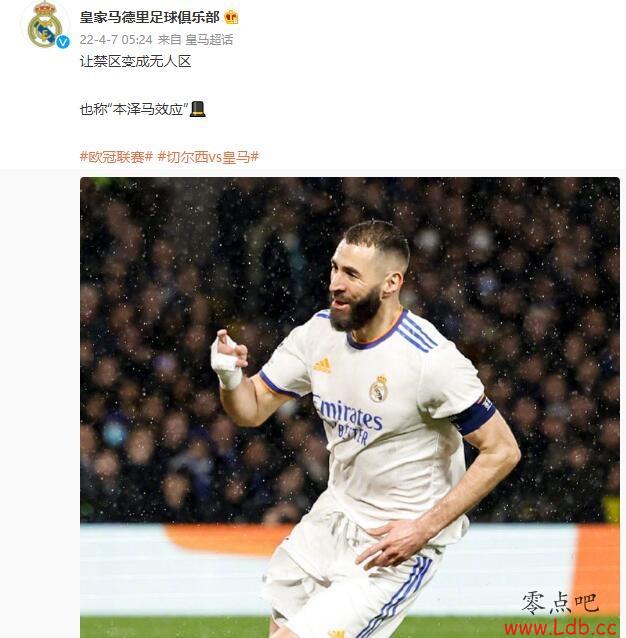Open the #欧冠联赛# hashtag topic
The height and width of the screenshot is (638, 626).
116,157
